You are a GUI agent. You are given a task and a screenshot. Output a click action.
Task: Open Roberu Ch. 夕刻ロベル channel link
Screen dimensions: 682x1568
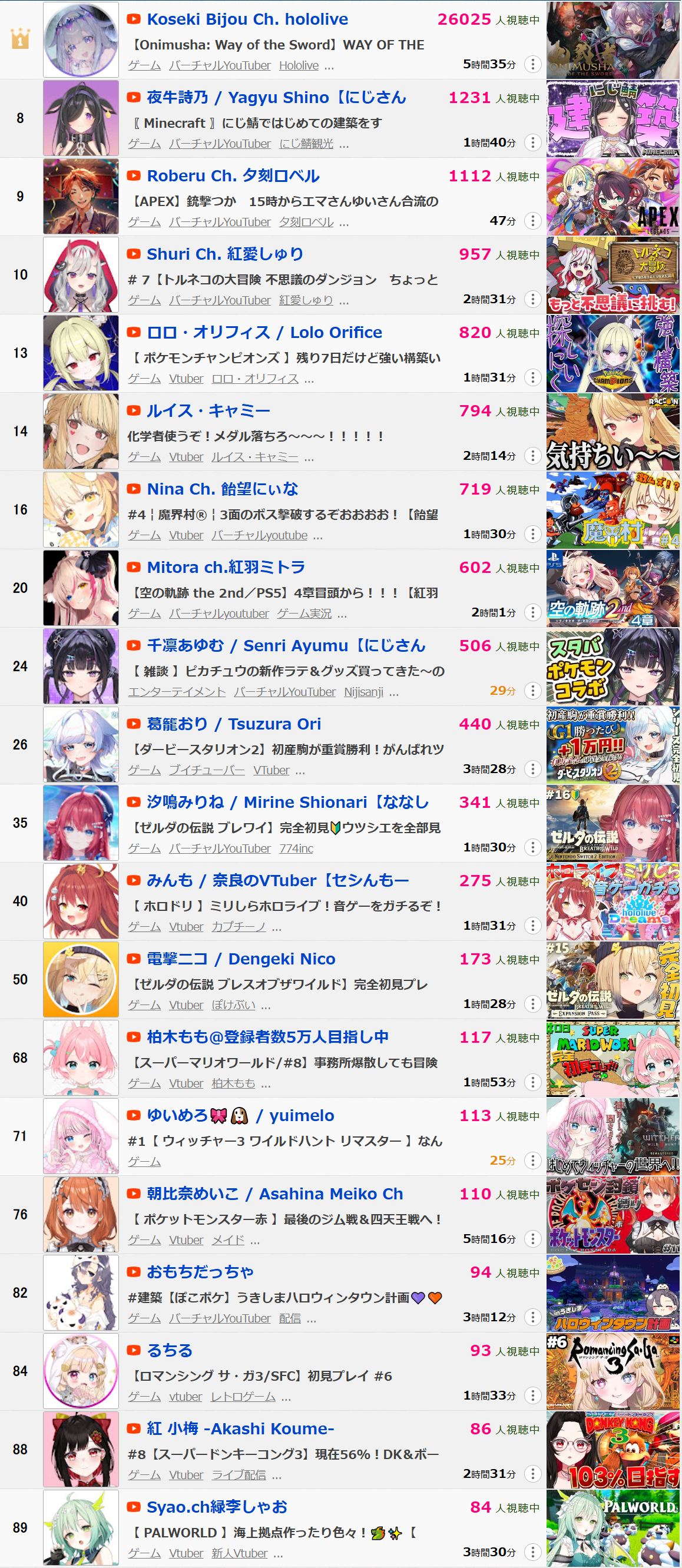pyautogui.click(x=233, y=176)
